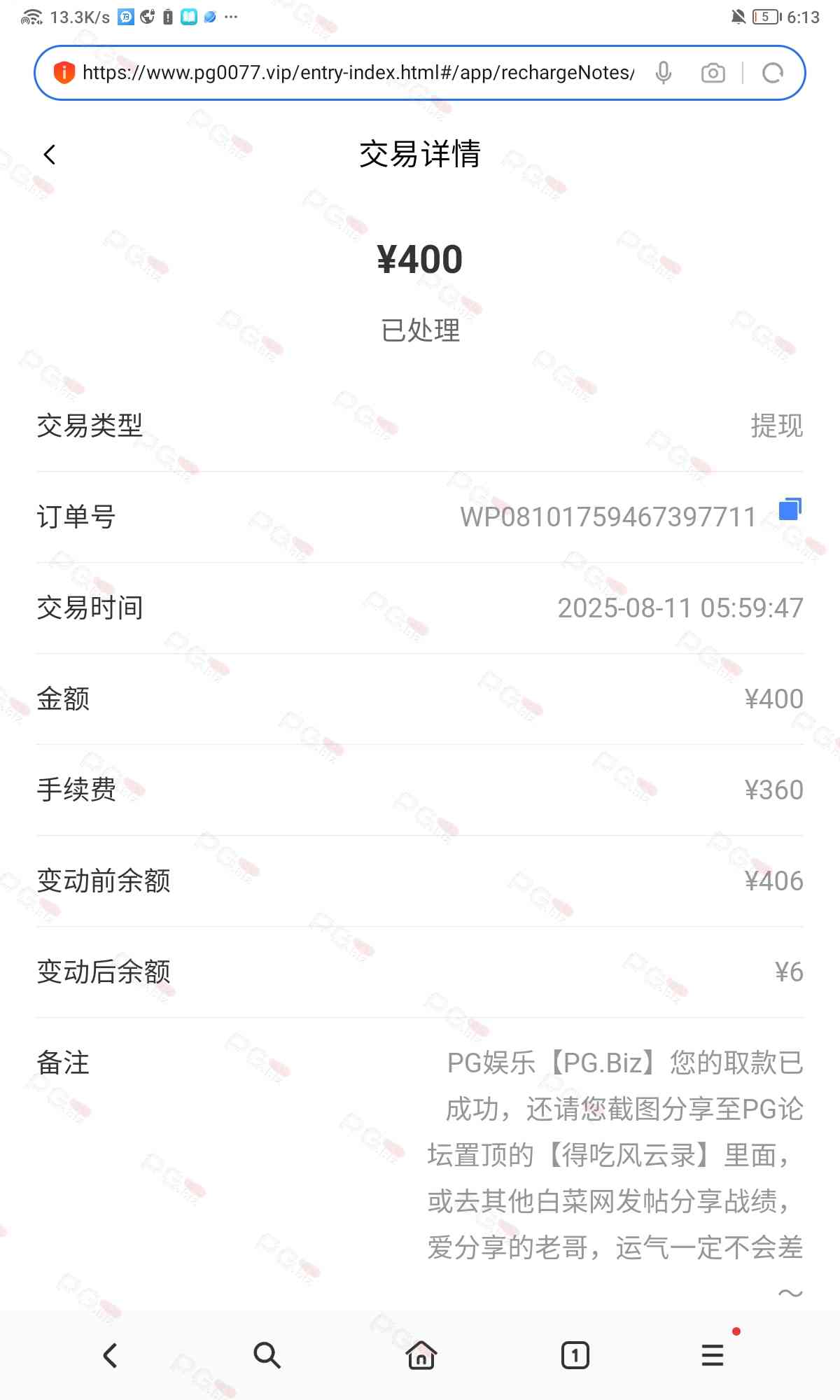This screenshot has height=1400, width=840.
Task: Copy the order number WP08101759467397711
Action: pyautogui.click(x=790, y=510)
